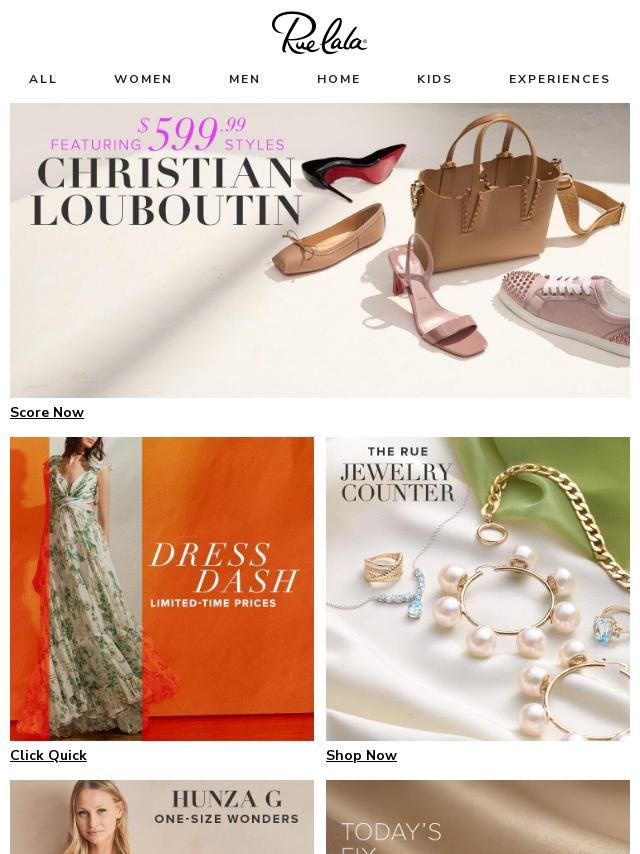This screenshot has width=640, height=854.
Task: Tap the Shop Now link
Action: pyautogui.click(x=361, y=756)
